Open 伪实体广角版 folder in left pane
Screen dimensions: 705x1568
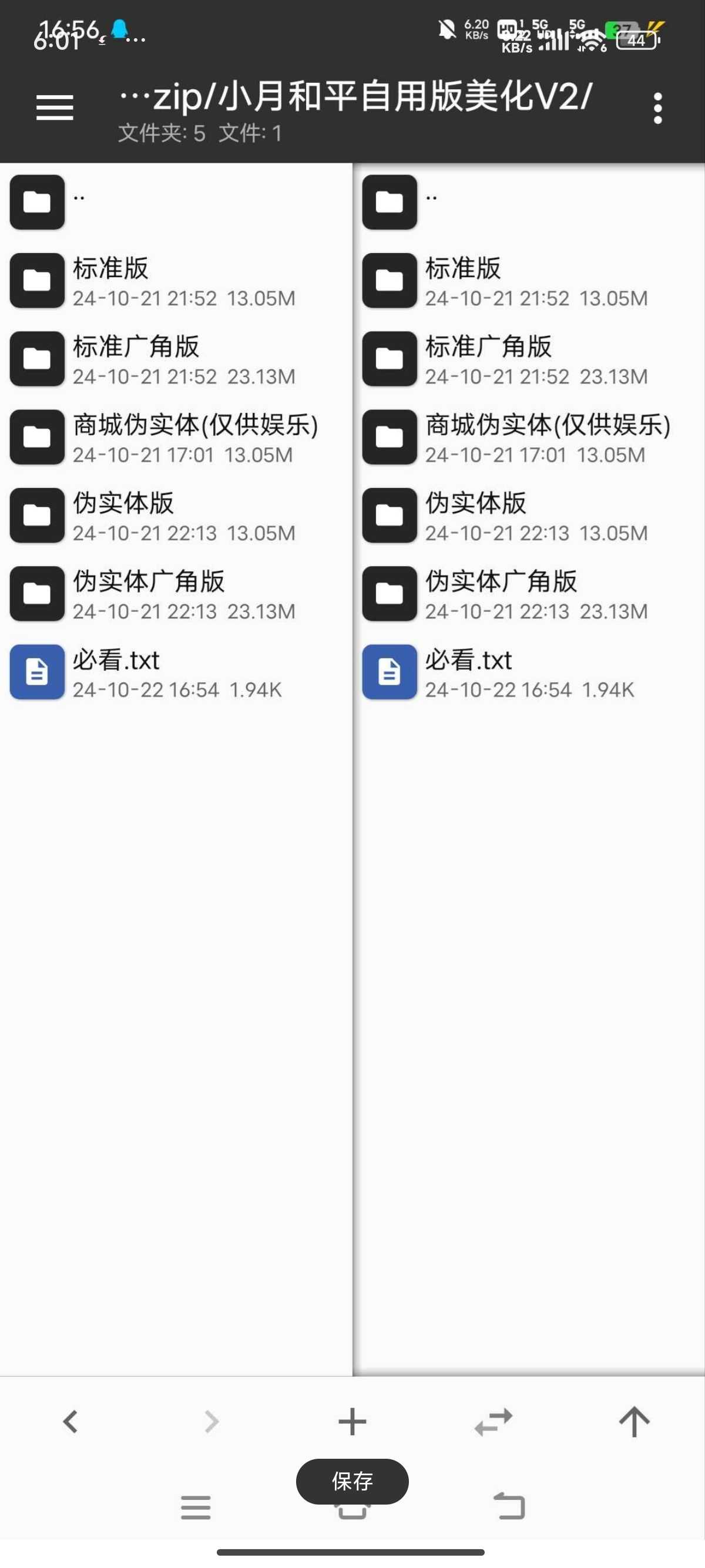pyautogui.click(x=176, y=595)
